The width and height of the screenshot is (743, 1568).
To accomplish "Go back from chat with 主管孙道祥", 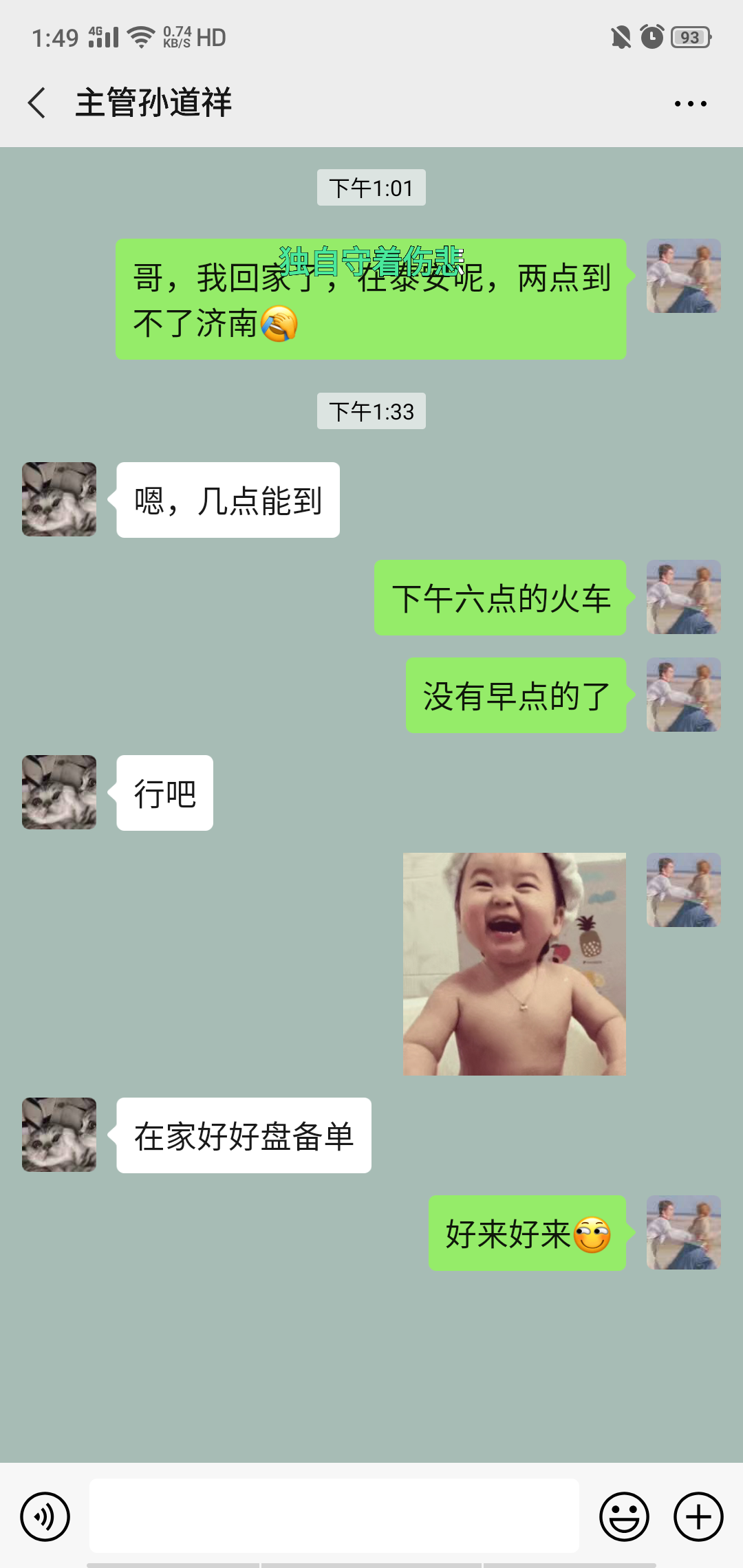I will [37, 103].
